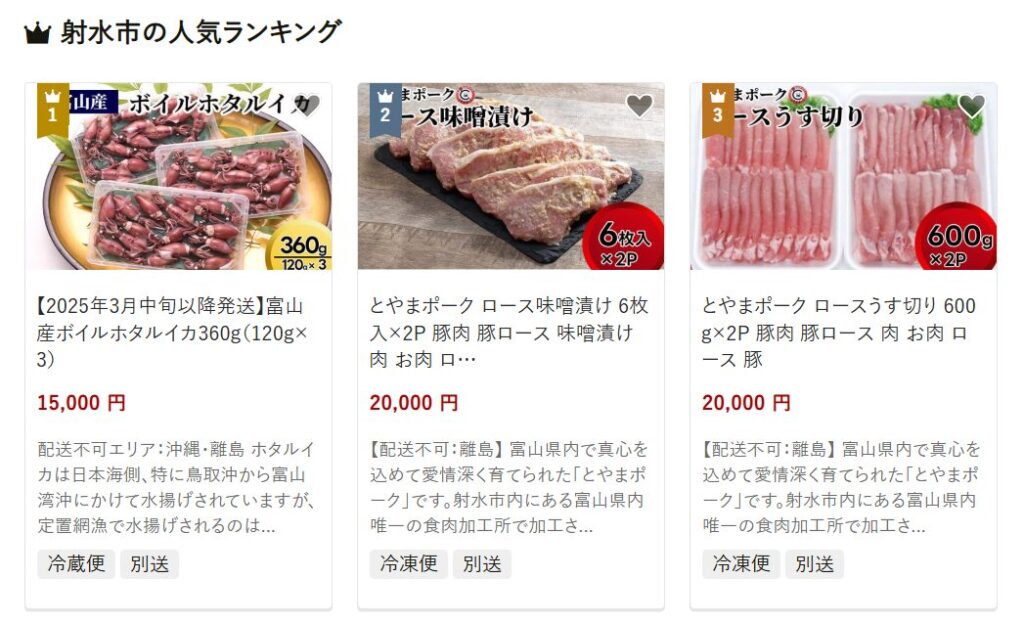Favorite the ロース味噌漬け pork item
1024x623 pixels.
[x=639, y=105]
